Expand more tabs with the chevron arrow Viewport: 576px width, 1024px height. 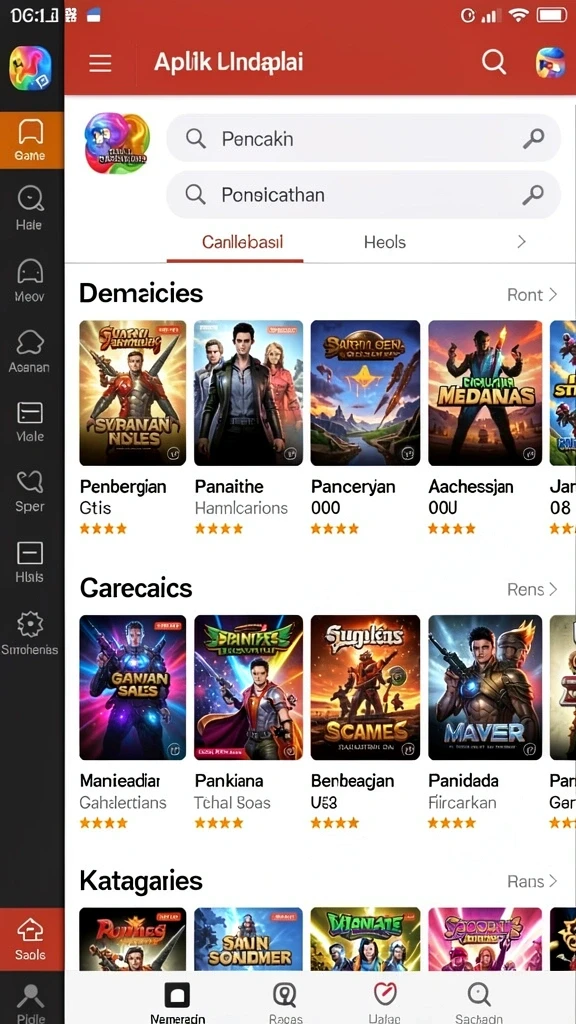[521, 242]
